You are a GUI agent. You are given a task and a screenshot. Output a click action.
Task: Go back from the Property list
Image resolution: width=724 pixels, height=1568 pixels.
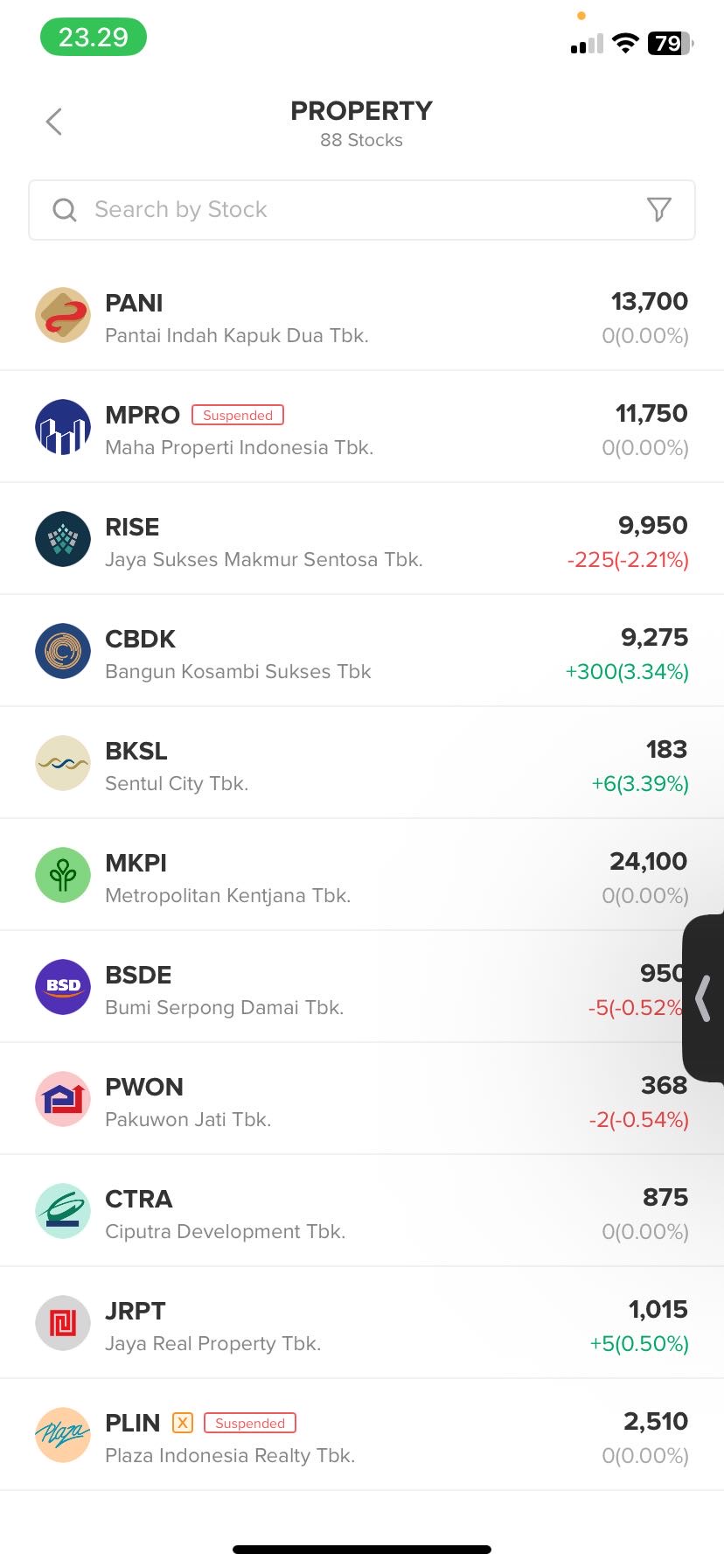pos(54,122)
